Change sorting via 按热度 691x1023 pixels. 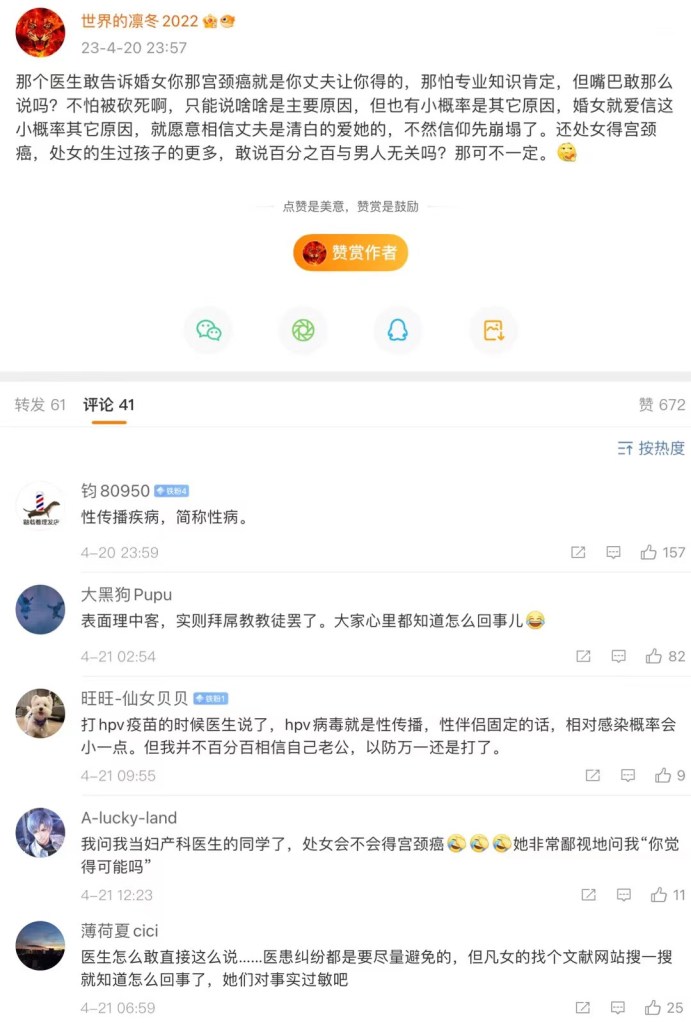tap(651, 448)
